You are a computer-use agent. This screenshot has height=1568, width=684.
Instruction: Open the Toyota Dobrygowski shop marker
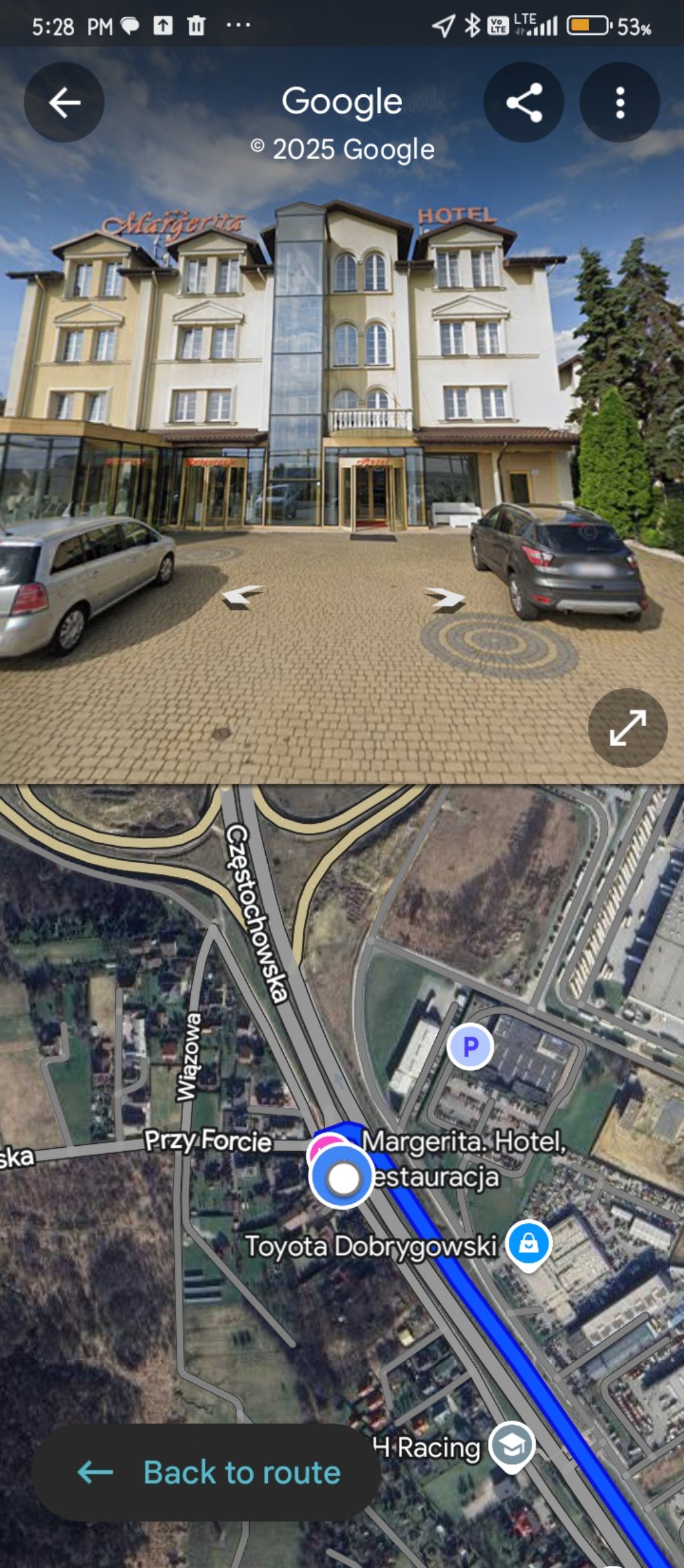pyautogui.click(x=528, y=1244)
